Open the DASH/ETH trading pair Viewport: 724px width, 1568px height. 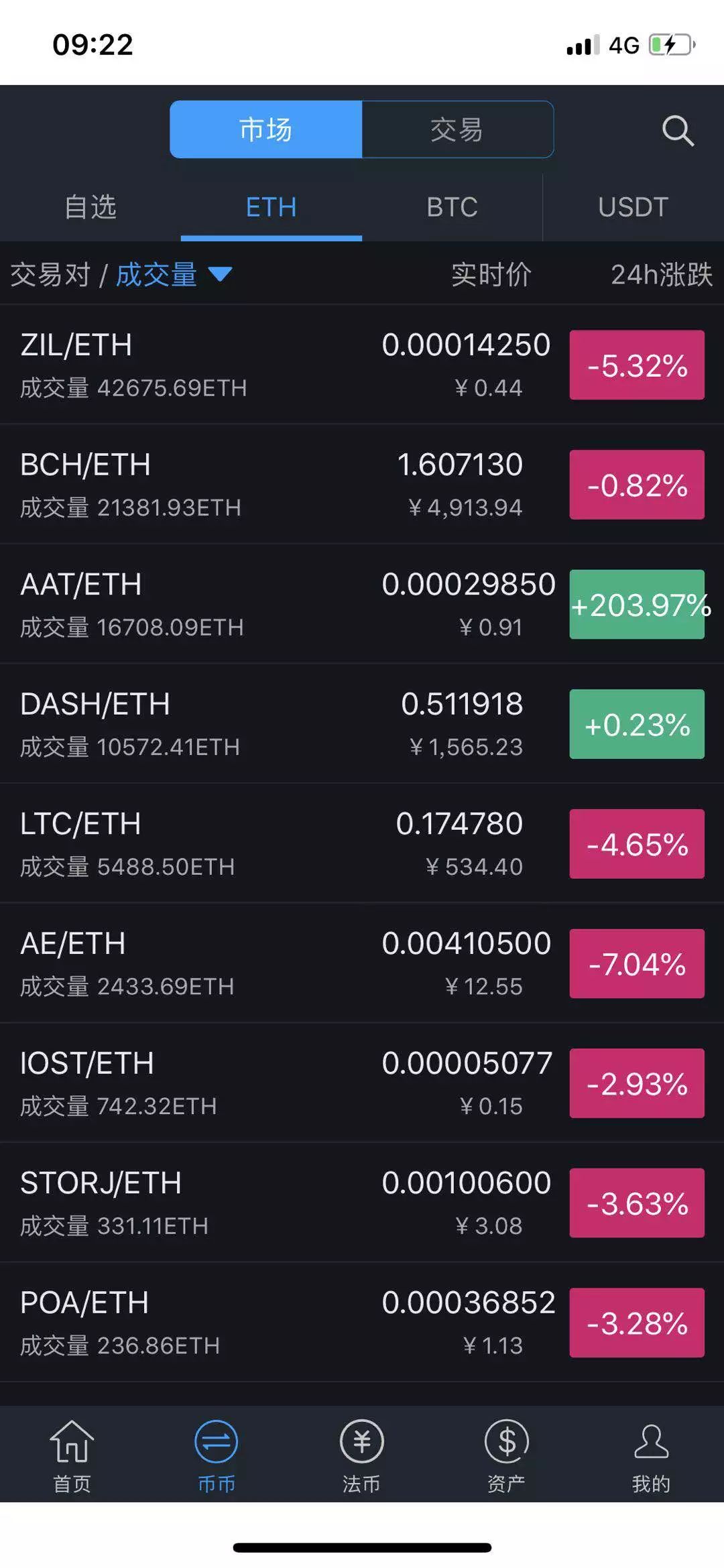pyautogui.click(x=362, y=724)
